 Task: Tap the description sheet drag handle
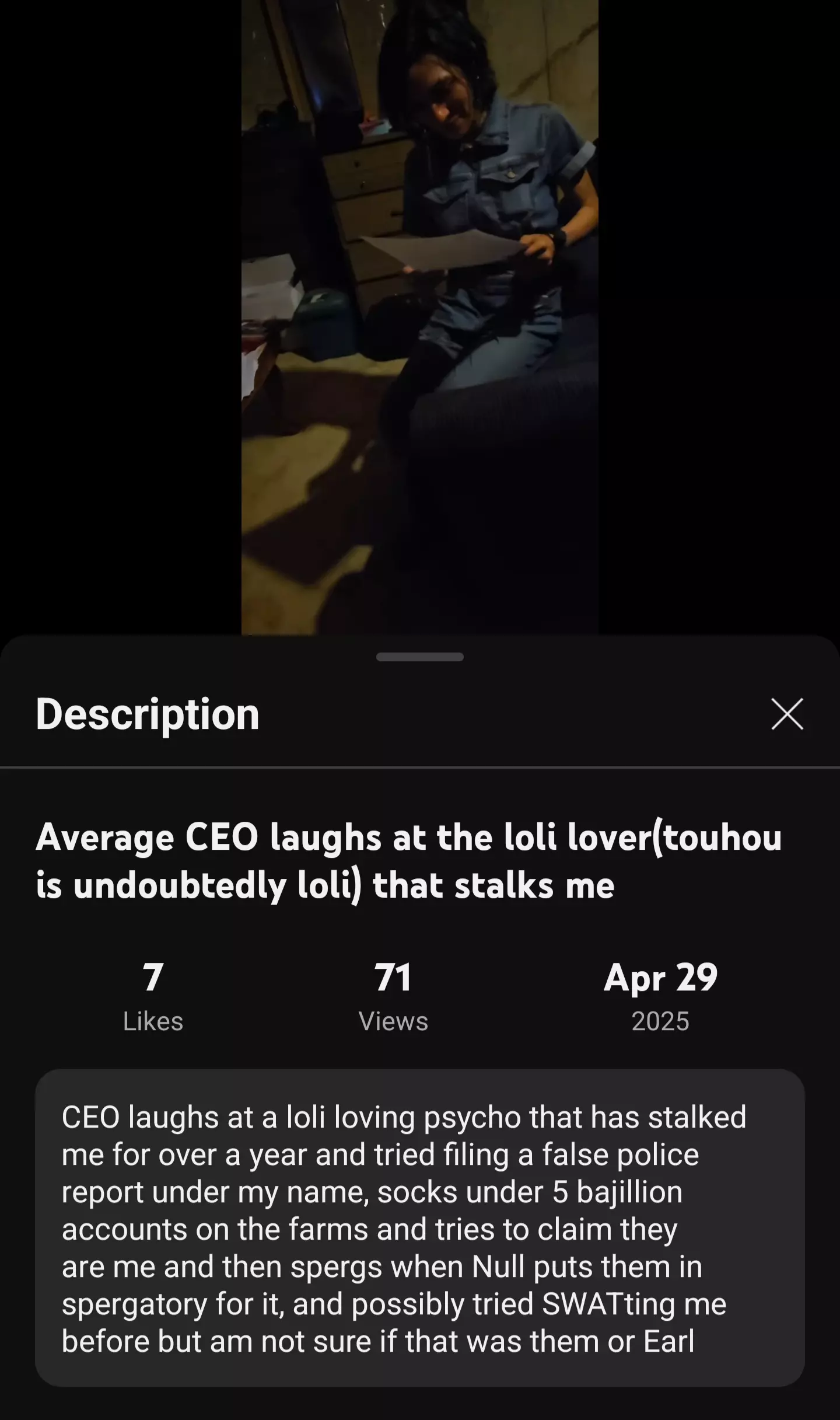click(x=420, y=657)
